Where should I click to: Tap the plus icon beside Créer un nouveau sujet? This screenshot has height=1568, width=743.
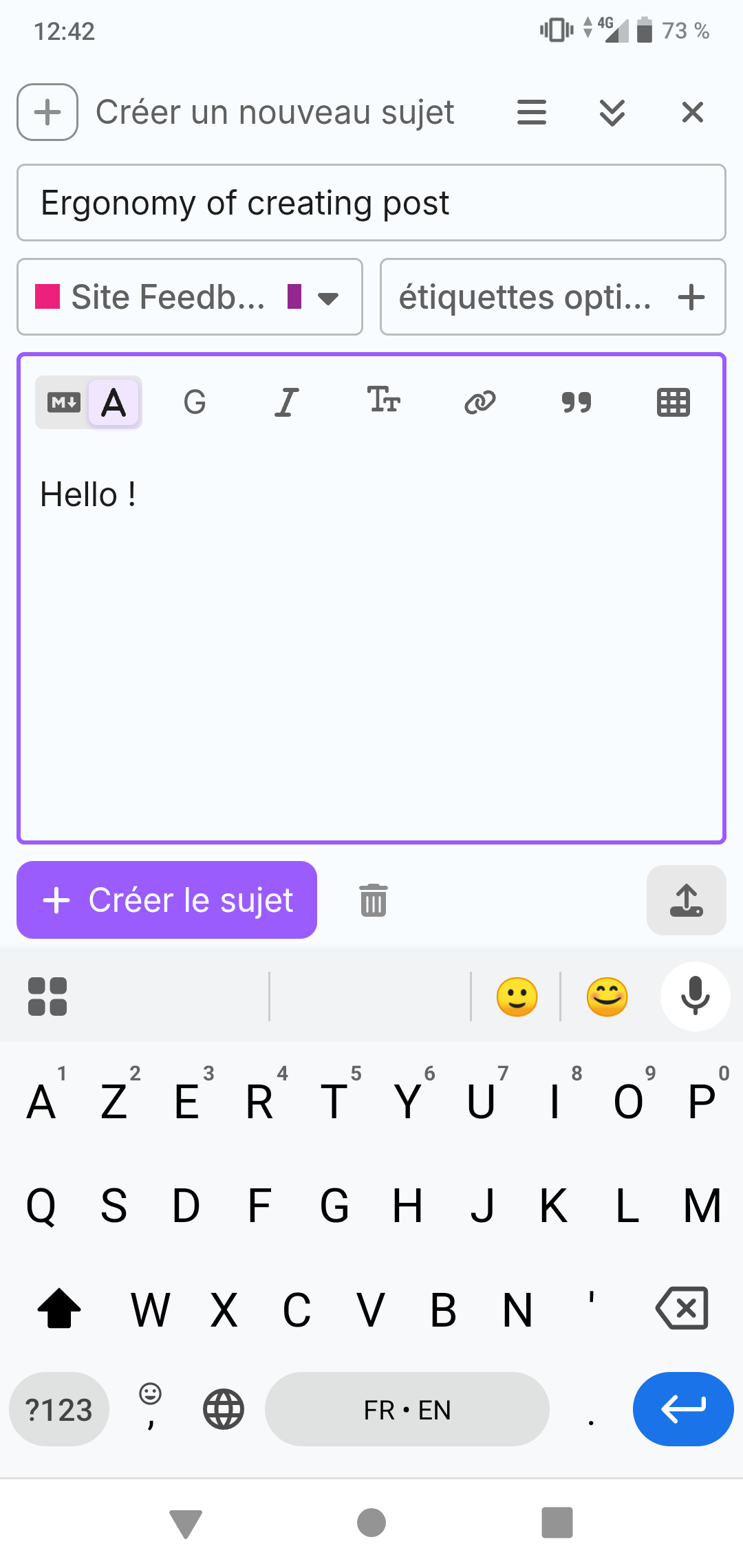click(47, 112)
